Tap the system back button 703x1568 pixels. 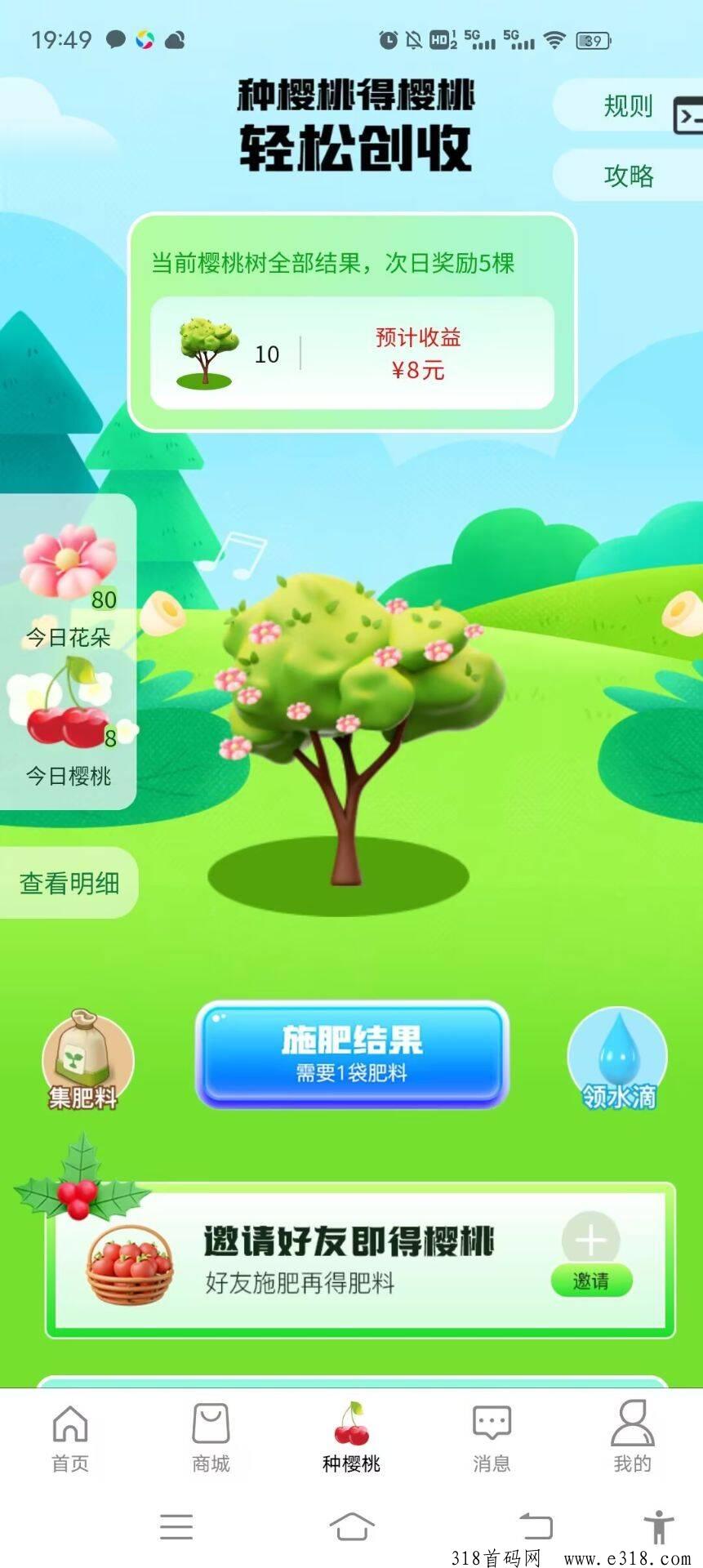pos(536,1526)
